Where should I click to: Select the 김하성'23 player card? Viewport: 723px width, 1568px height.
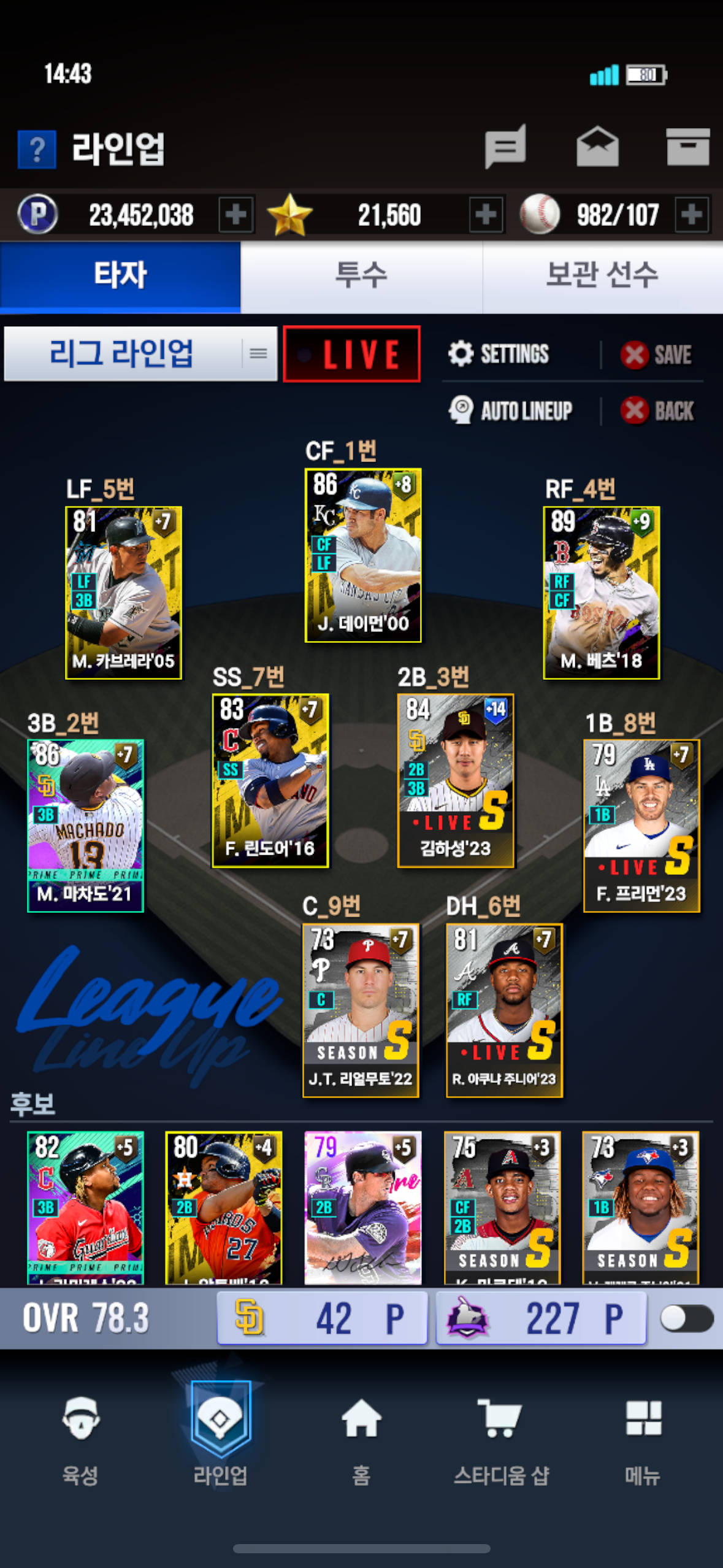click(456, 780)
